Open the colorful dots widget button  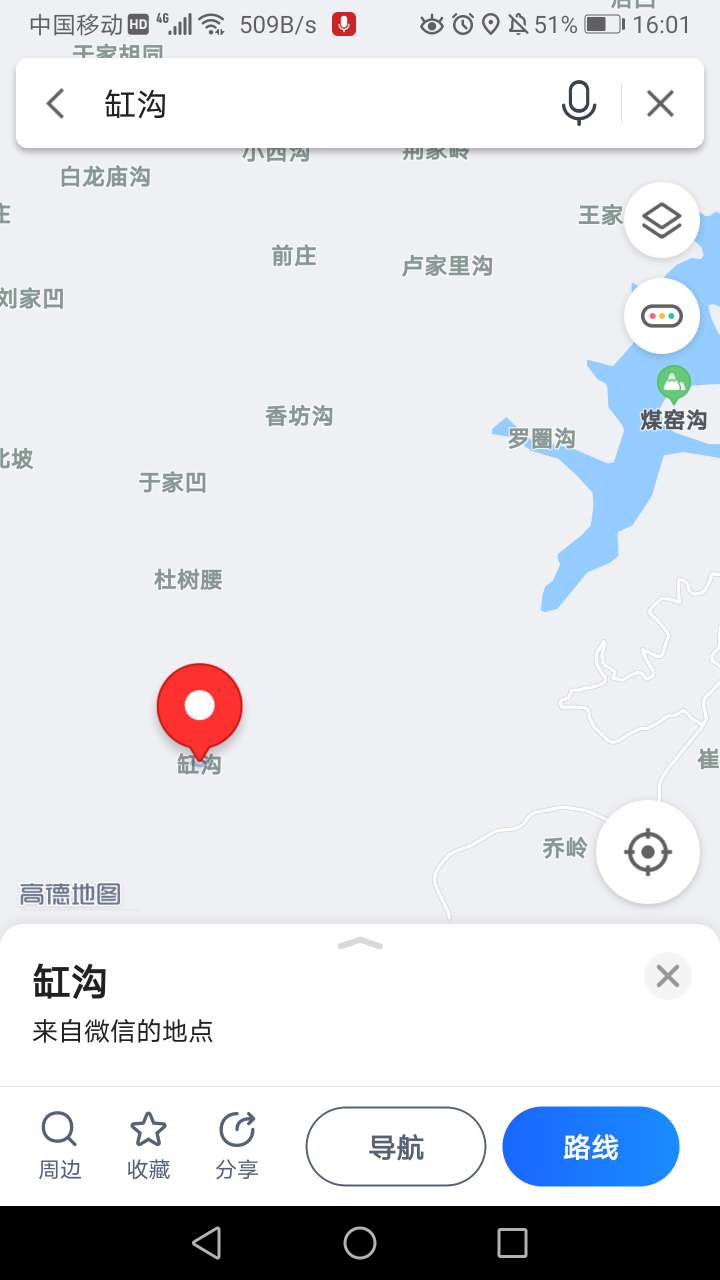tap(661, 316)
